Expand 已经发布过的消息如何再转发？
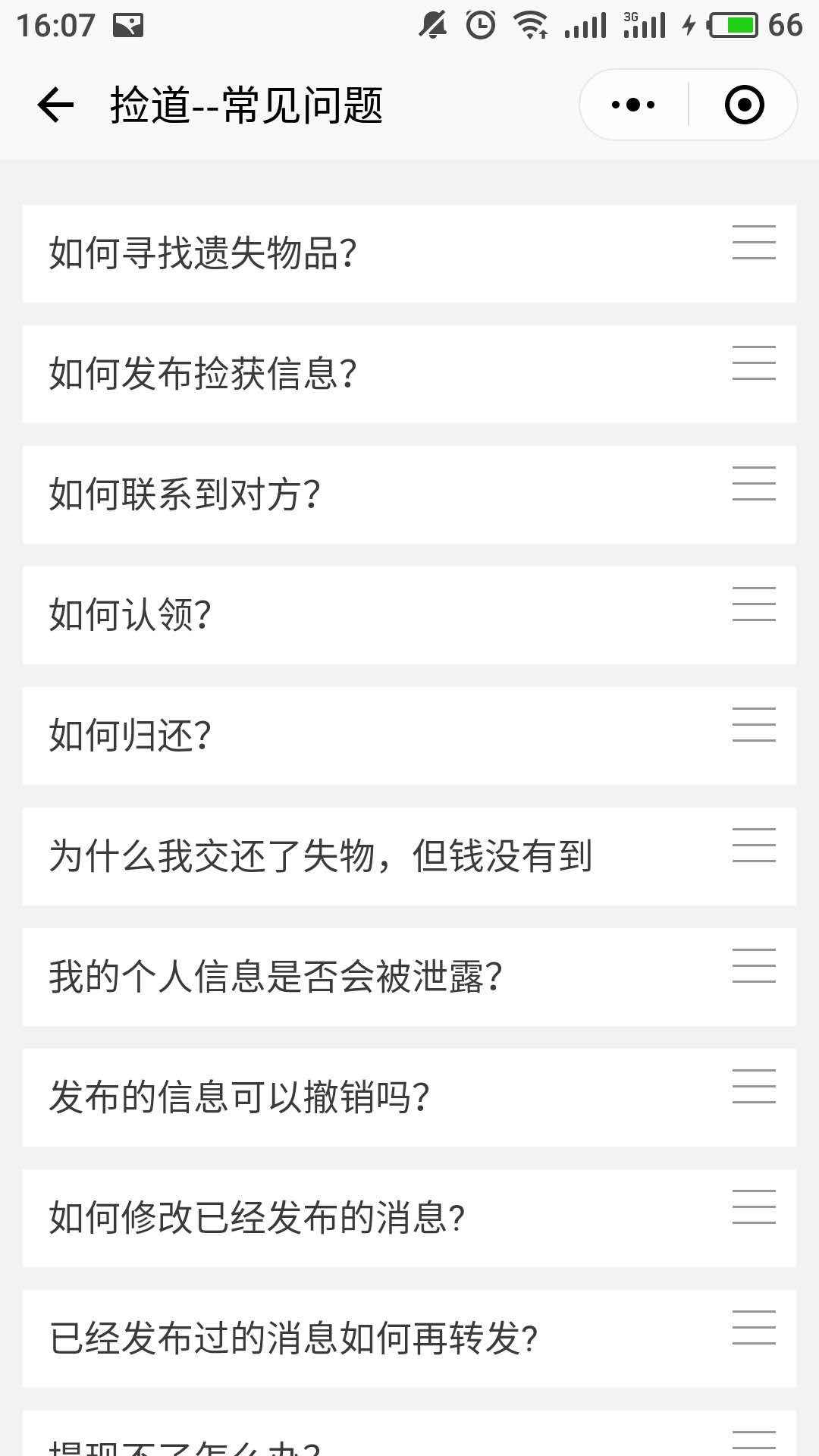The image size is (819, 1456). tap(409, 1338)
